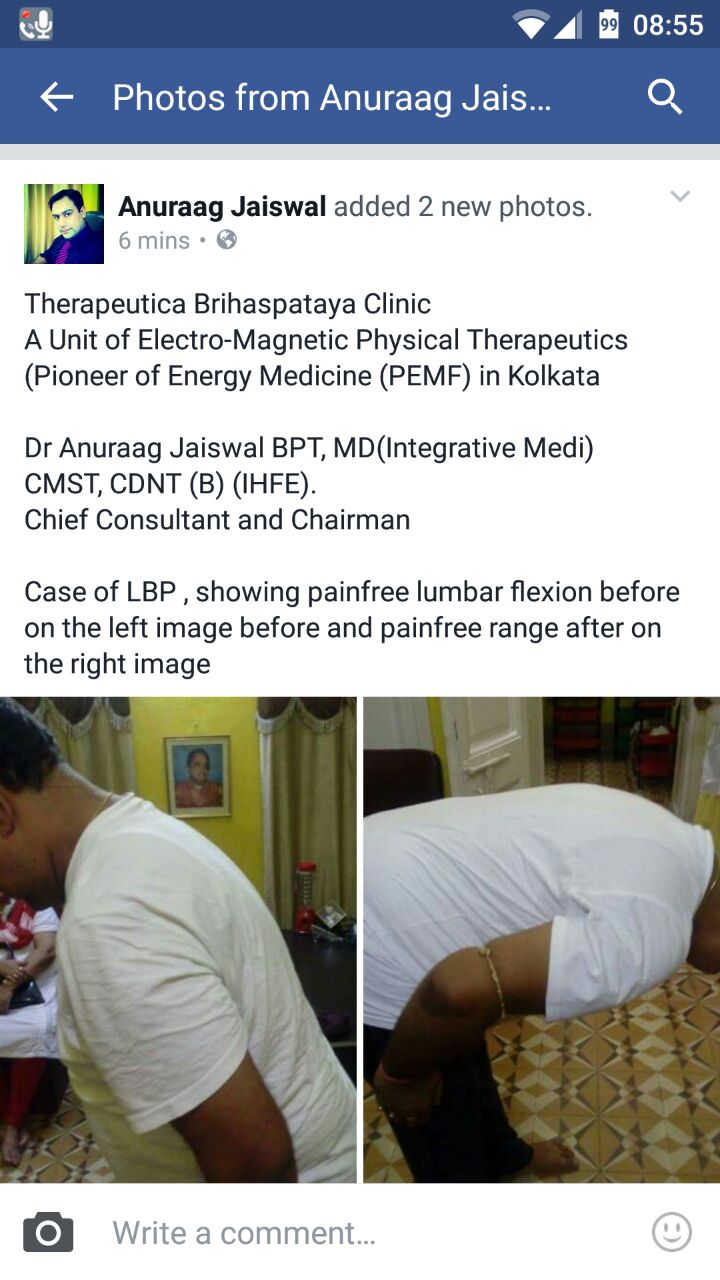Open Anuraag Jaiswal's profile picture

click(64, 224)
